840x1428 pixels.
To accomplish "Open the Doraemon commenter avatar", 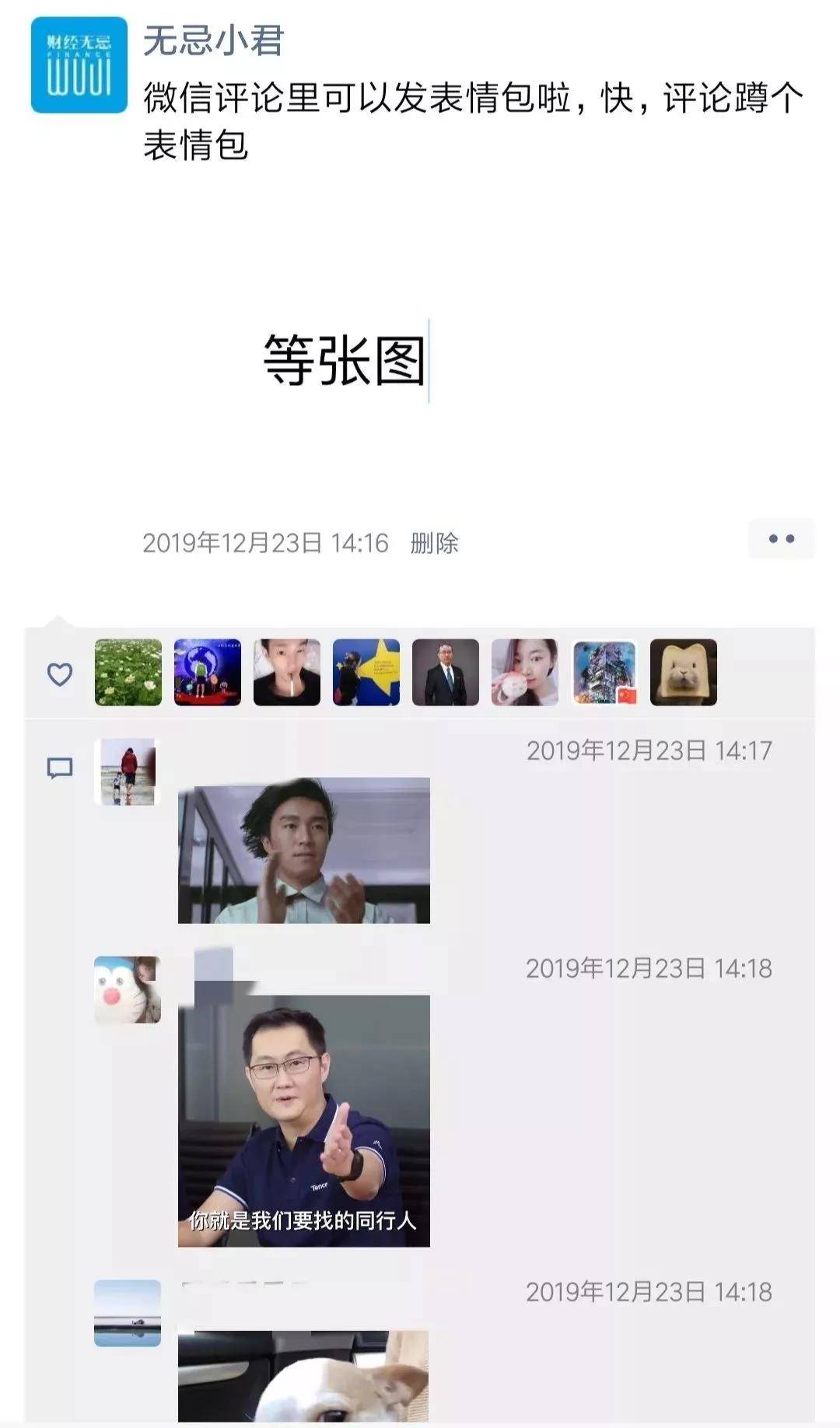I will tap(128, 989).
